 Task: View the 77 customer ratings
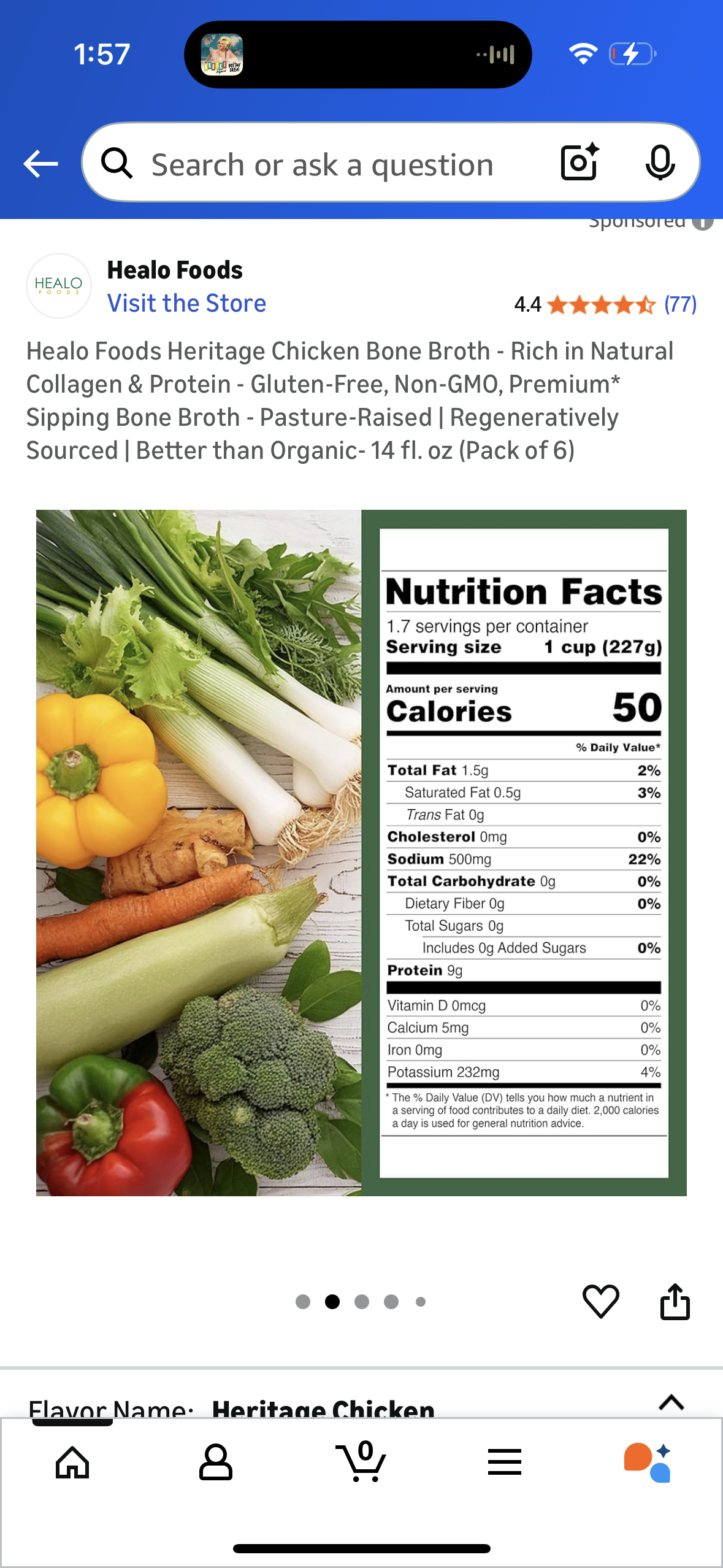[x=680, y=304]
